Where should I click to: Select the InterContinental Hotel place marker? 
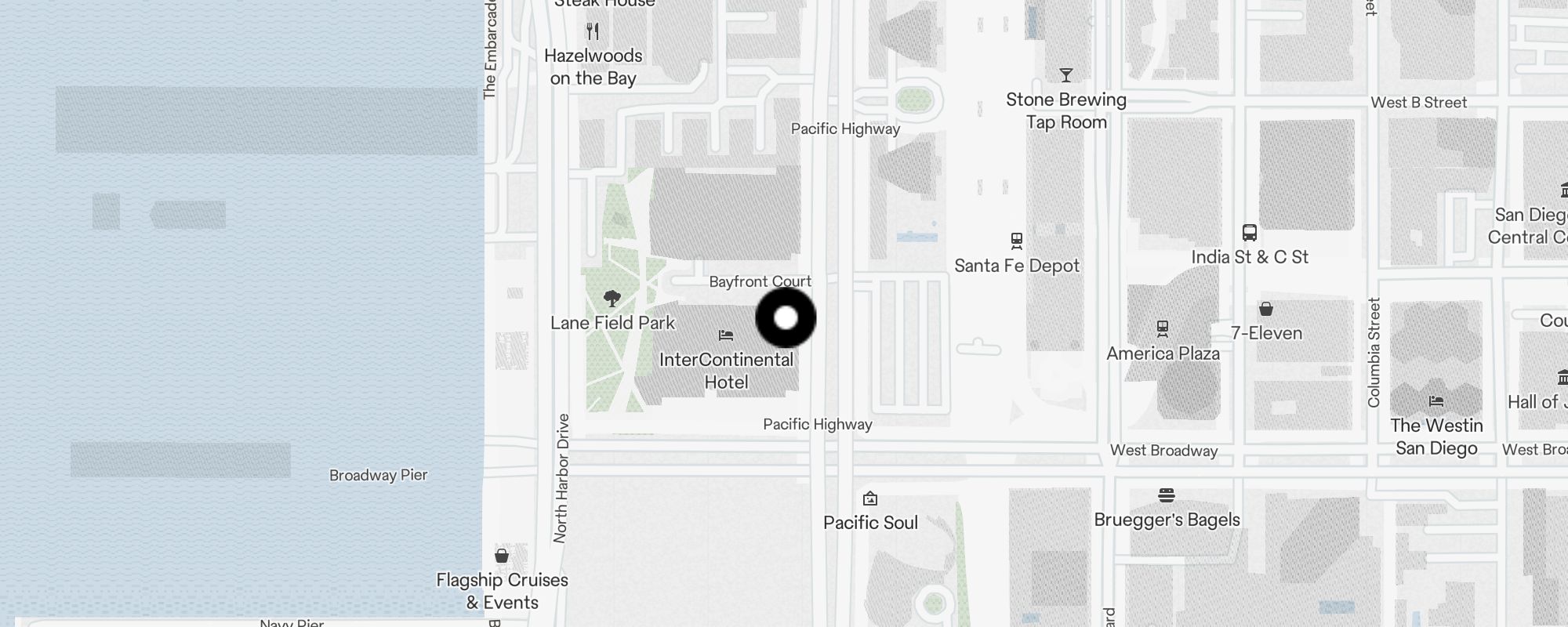point(726,336)
